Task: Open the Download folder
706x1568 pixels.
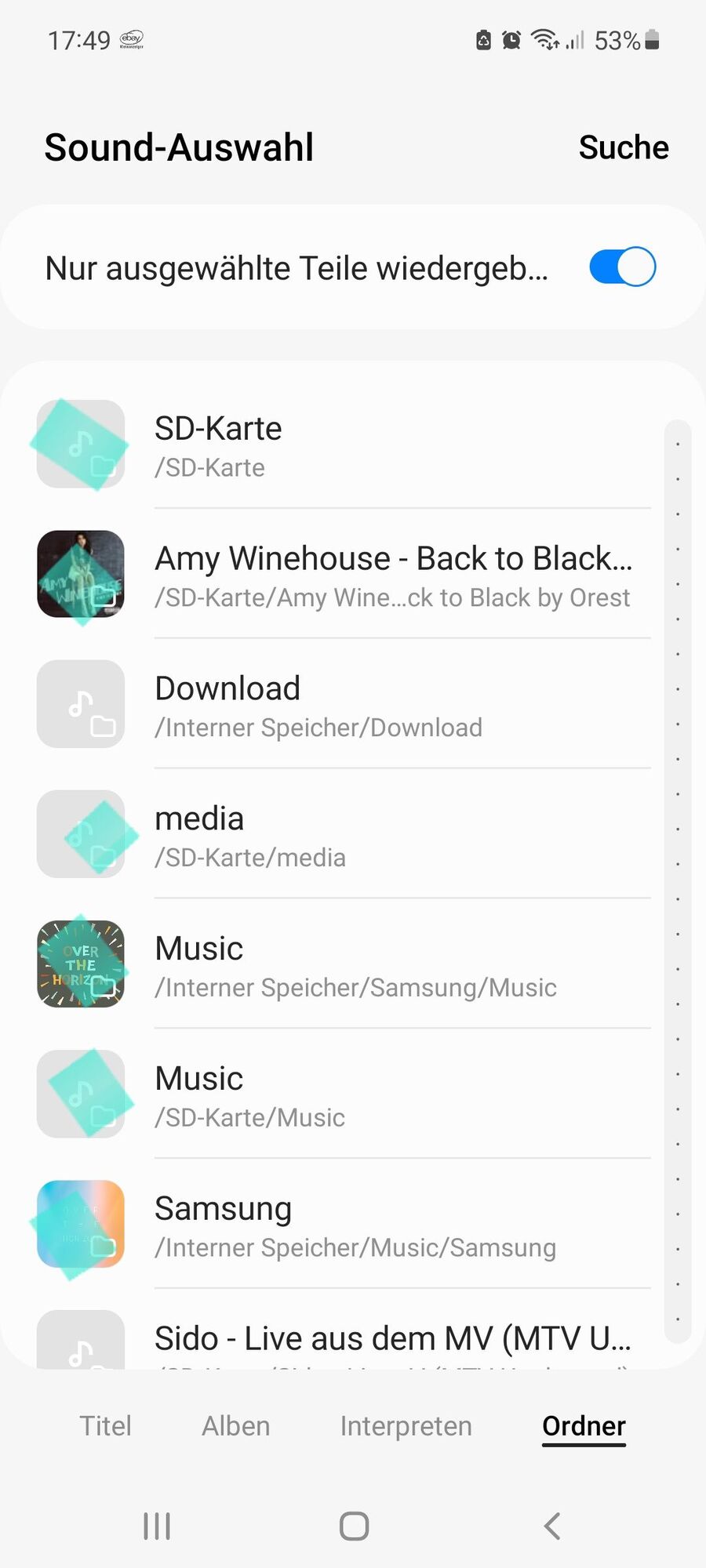Action: click(344, 705)
